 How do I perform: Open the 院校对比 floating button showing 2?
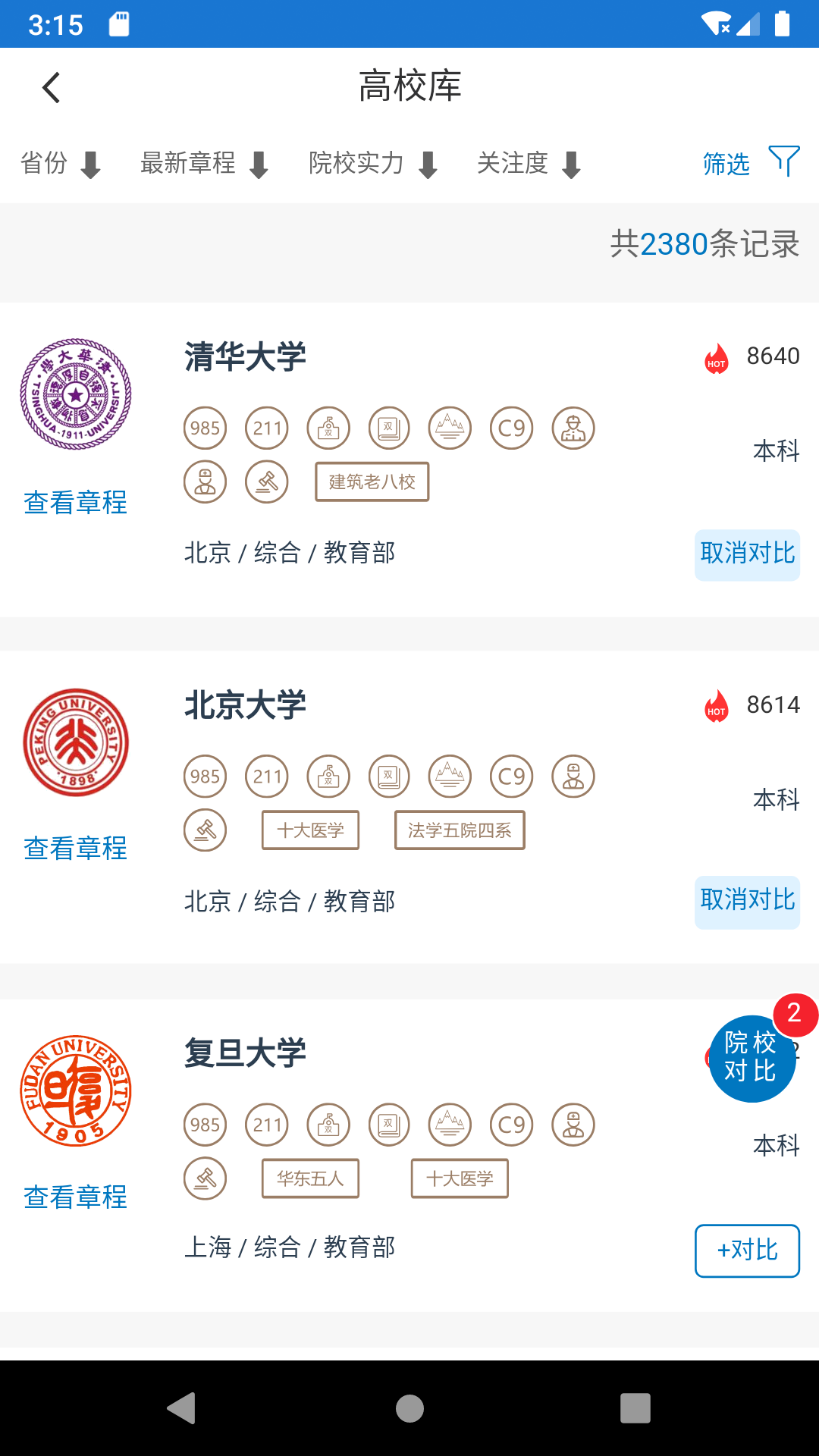click(752, 1059)
